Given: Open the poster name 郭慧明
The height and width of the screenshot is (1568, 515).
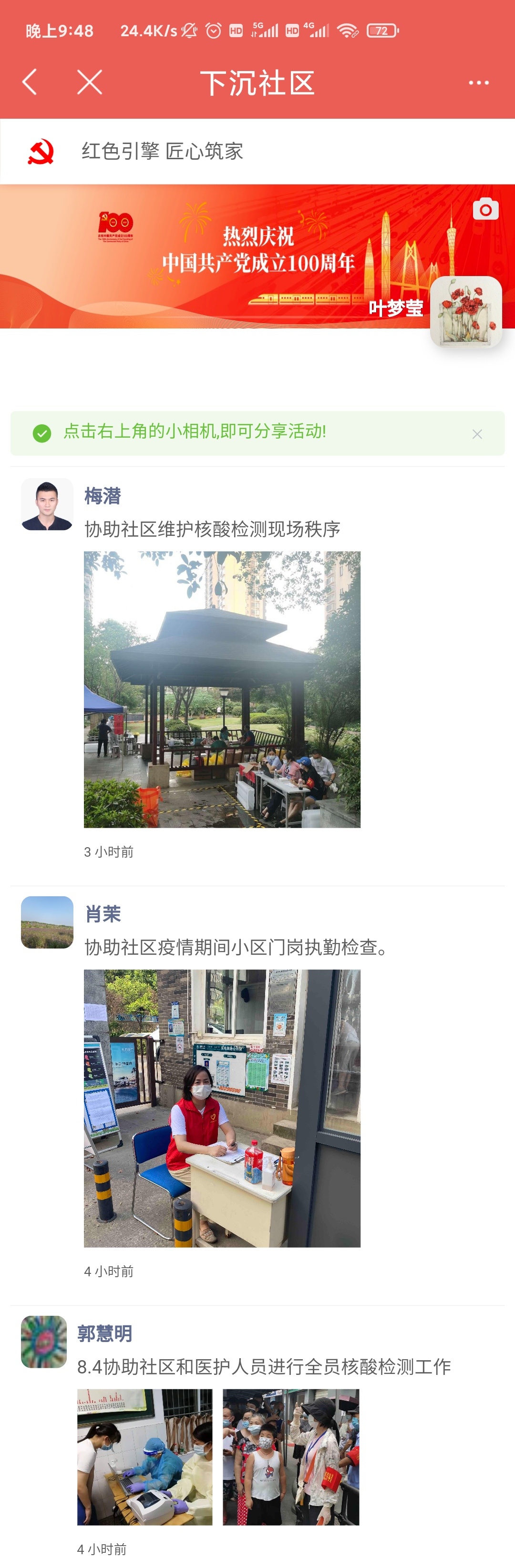Looking at the screenshot, I should [105, 1333].
